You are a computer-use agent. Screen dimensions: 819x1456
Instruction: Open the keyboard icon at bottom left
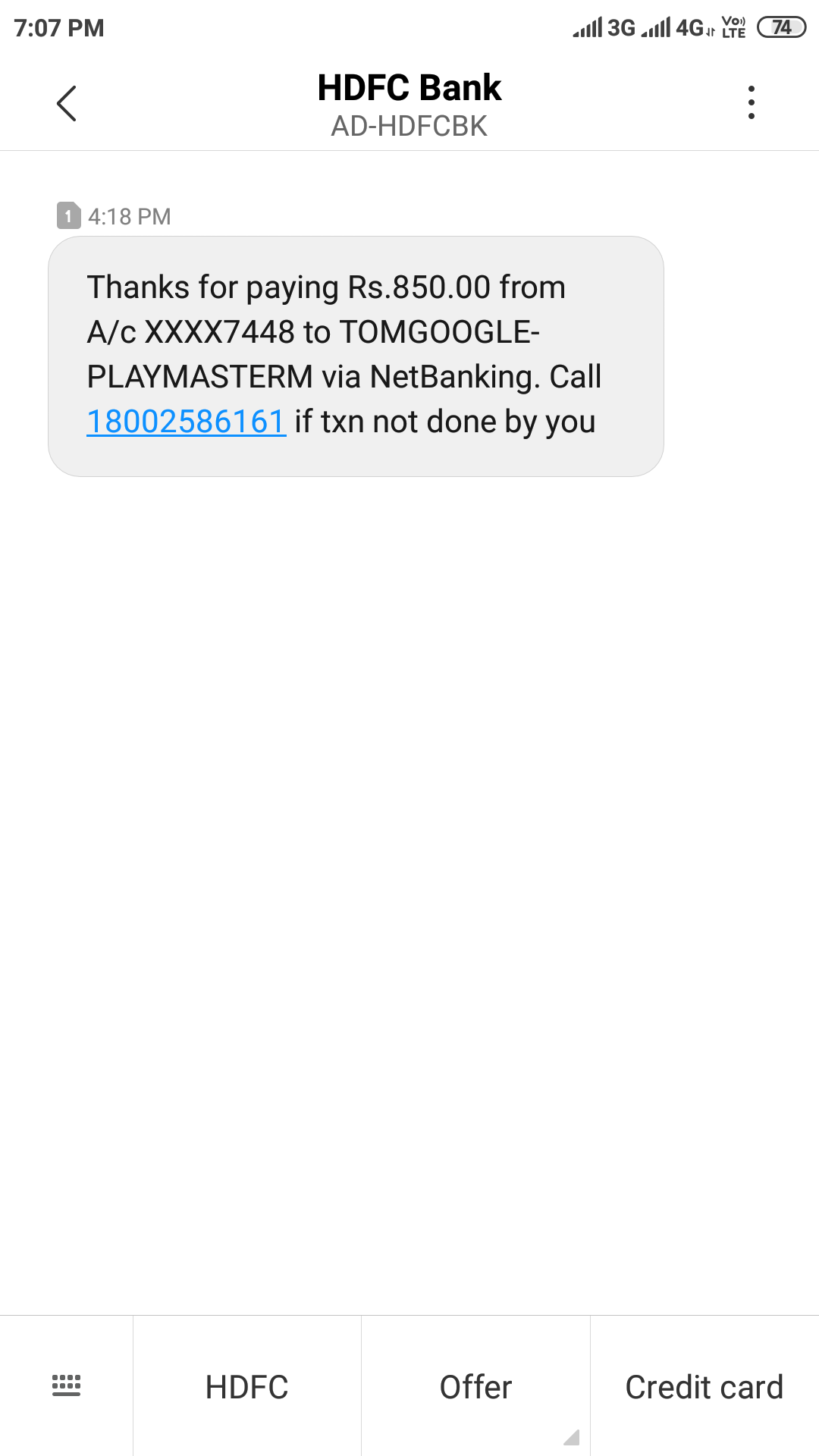[67, 1385]
